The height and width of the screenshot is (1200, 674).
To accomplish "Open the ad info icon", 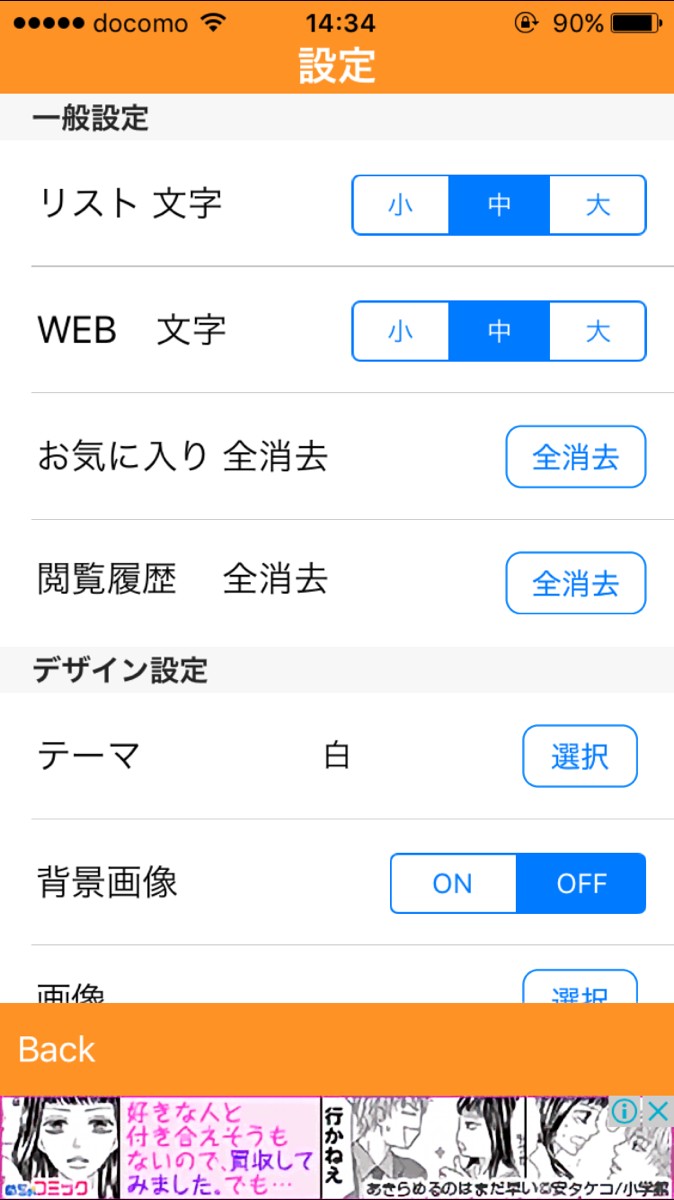I will point(624,1112).
